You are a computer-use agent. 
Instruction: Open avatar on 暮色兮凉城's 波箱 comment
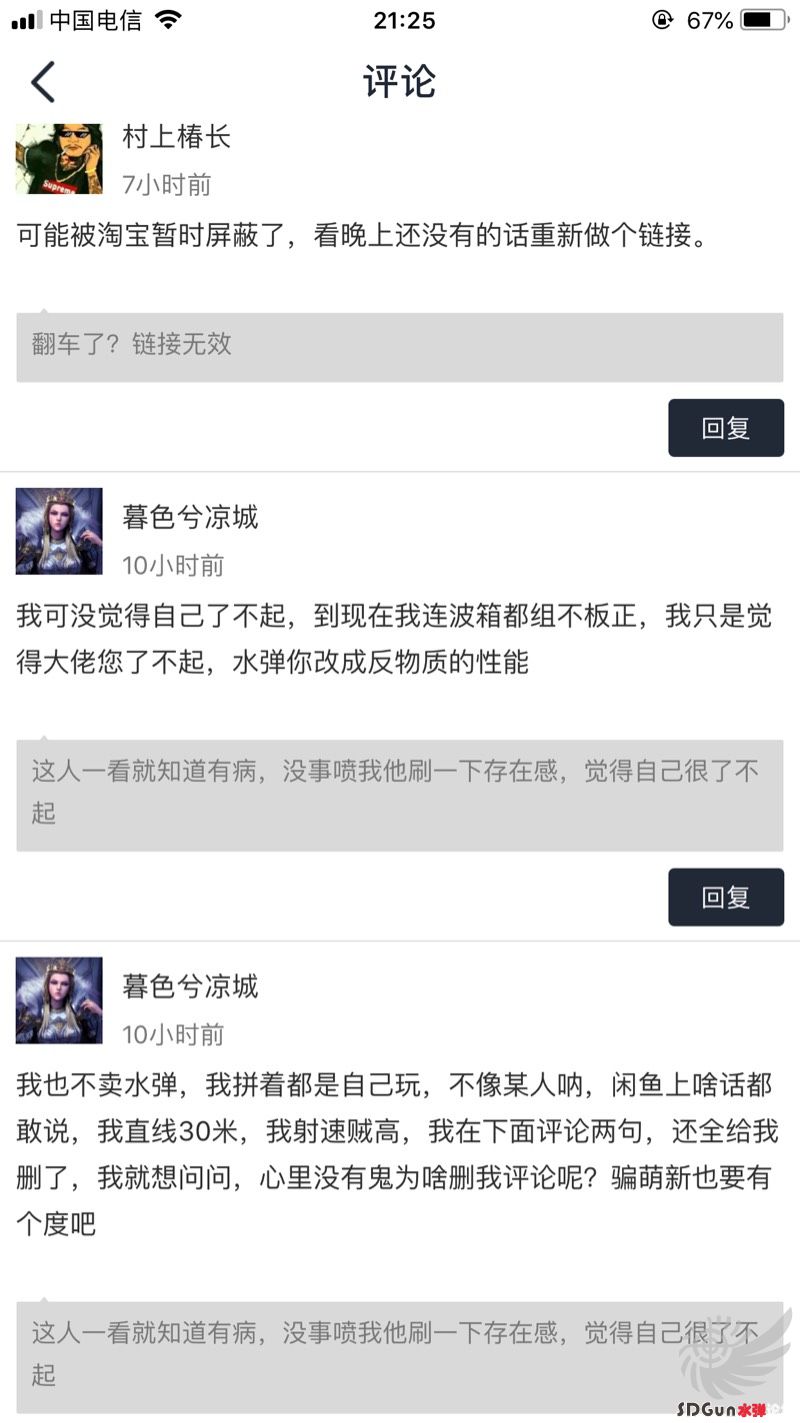coord(59,531)
